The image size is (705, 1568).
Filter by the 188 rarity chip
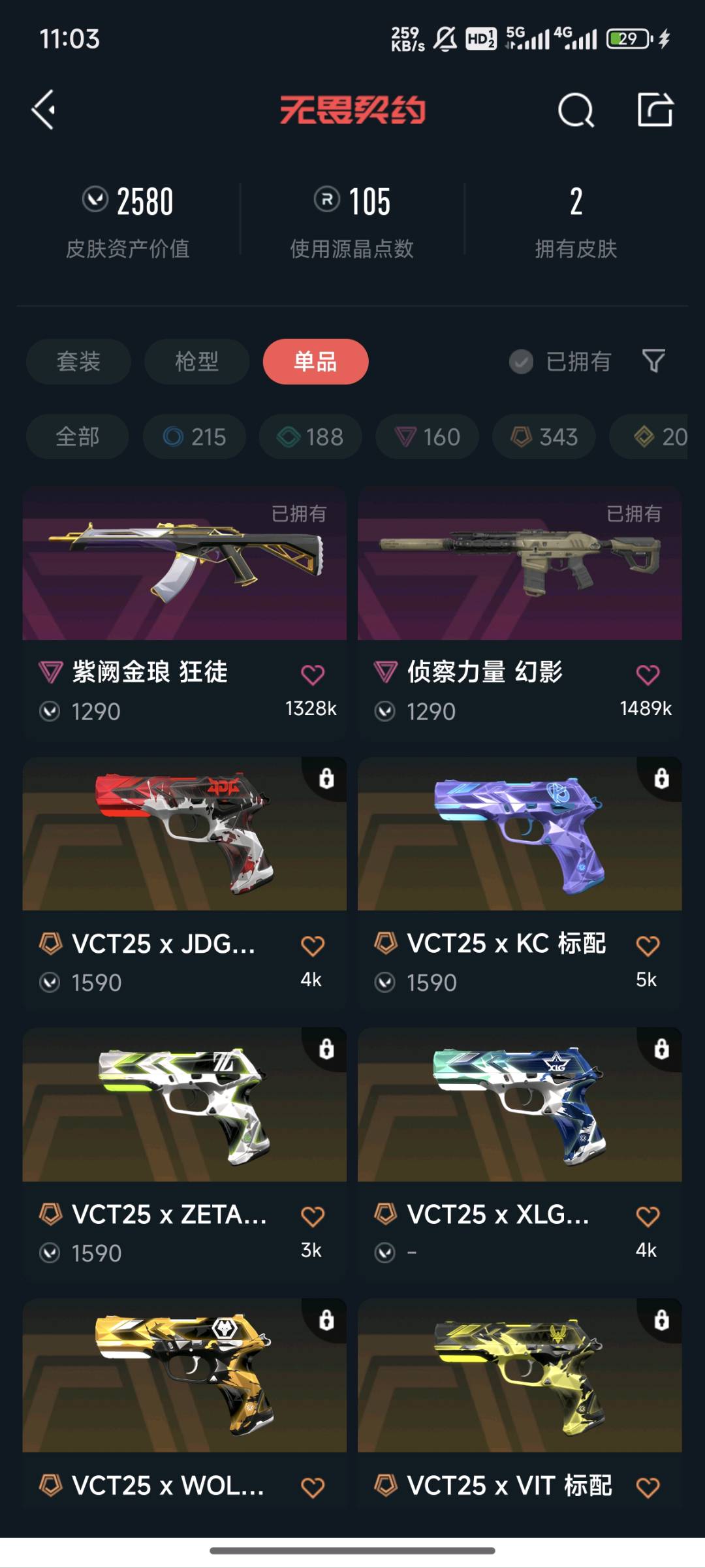311,437
